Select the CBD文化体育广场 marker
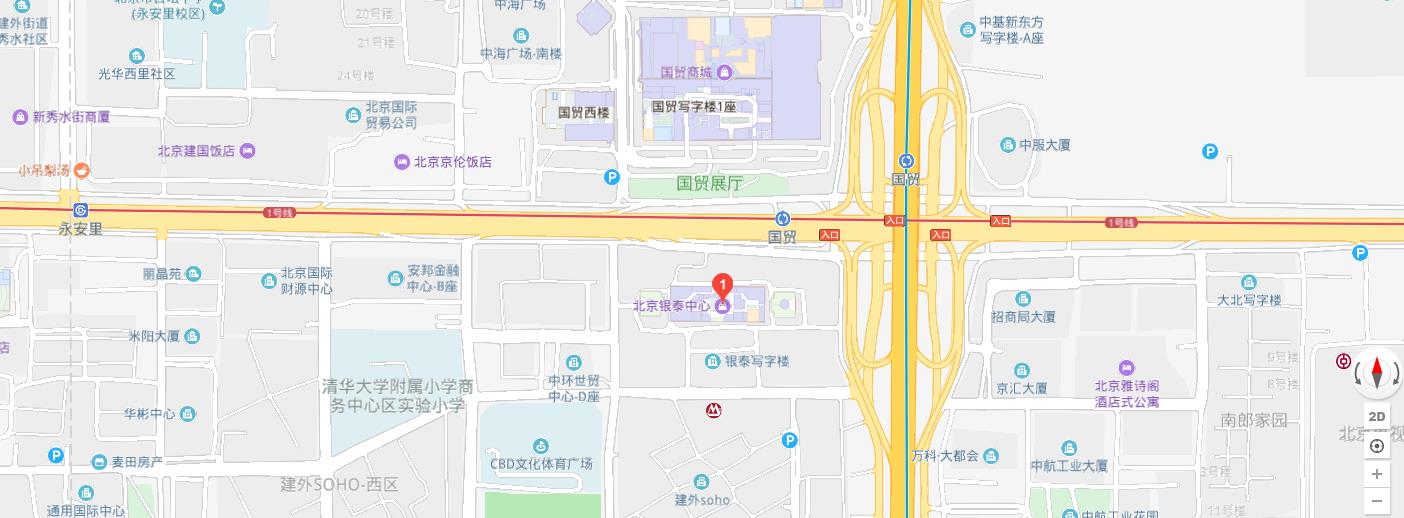Viewport: 1404px width, 518px height. click(541, 445)
